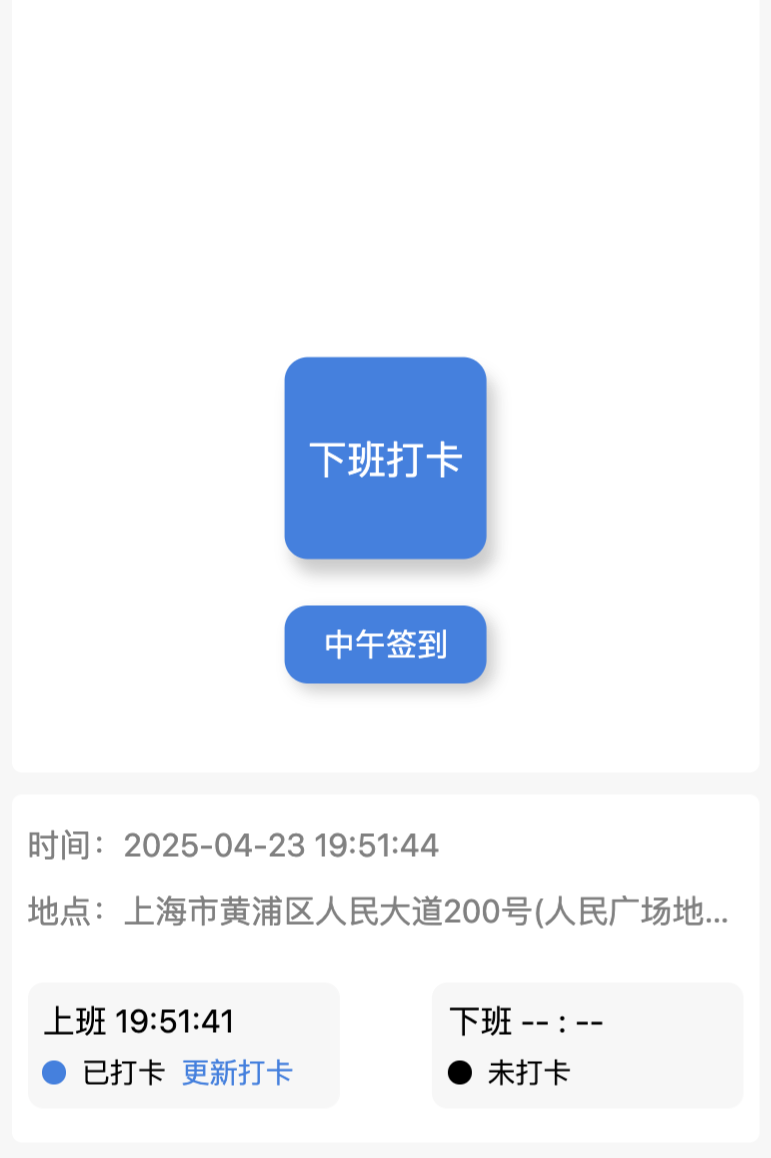Select the 上班 clock-in record card

[184, 1045]
